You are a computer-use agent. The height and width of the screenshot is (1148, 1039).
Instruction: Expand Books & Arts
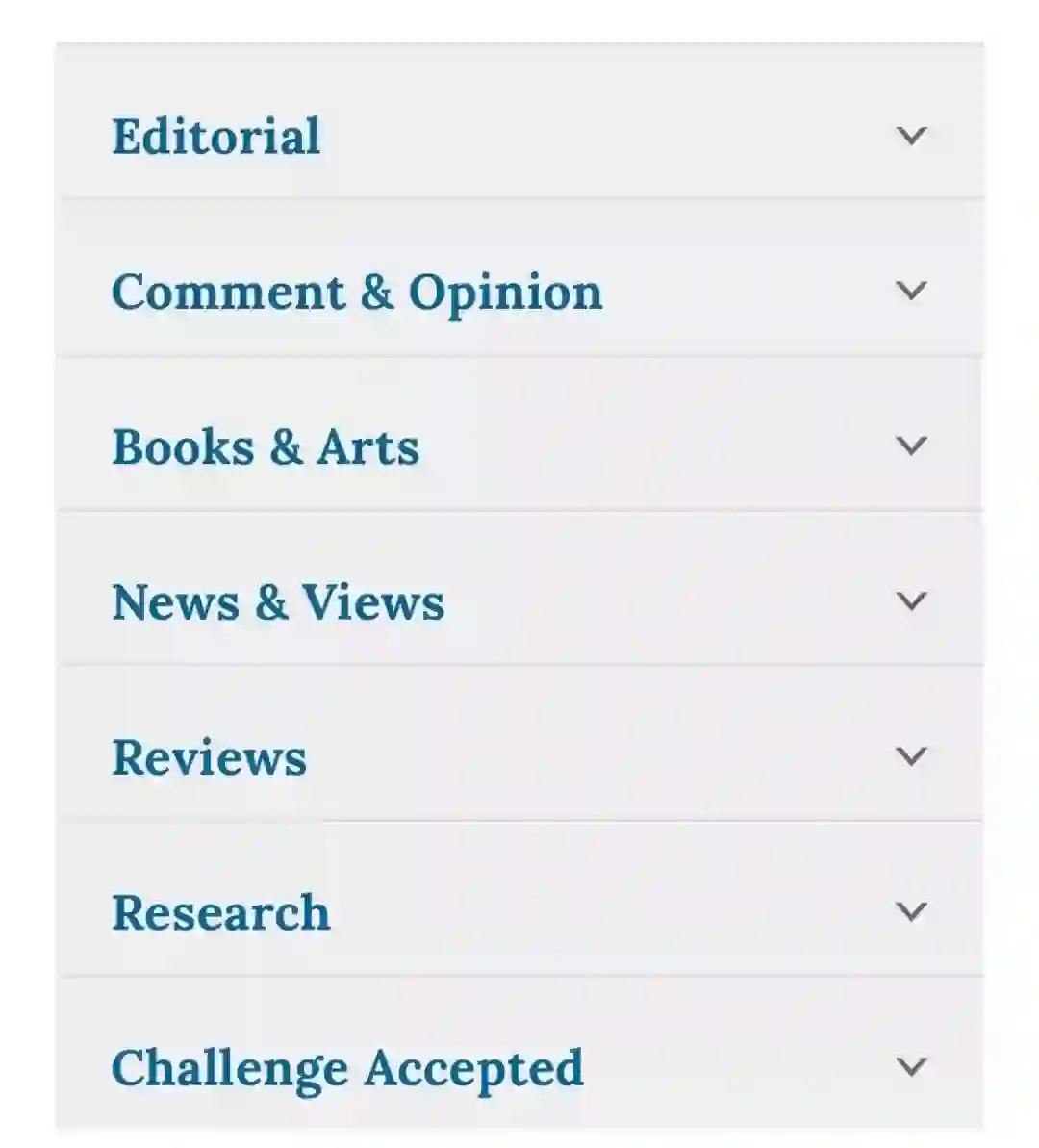pos(910,446)
